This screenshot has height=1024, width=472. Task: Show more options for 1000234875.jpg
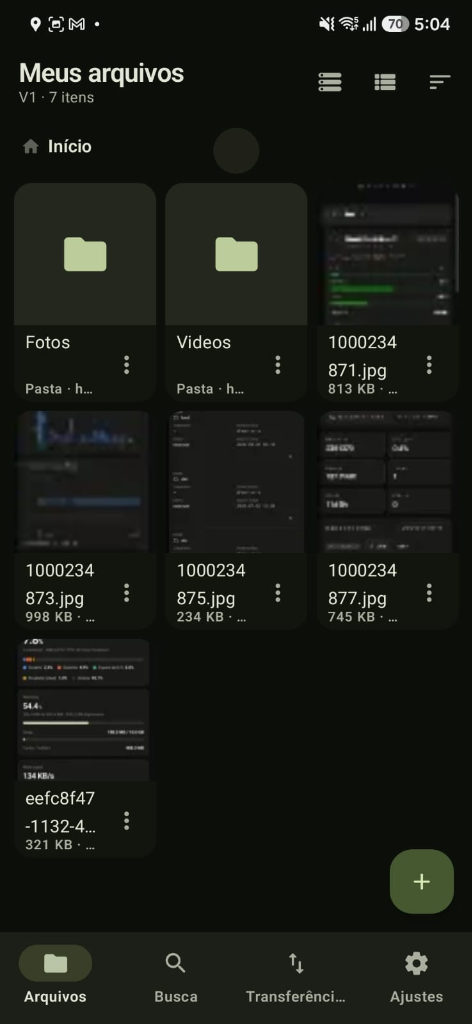[278, 593]
